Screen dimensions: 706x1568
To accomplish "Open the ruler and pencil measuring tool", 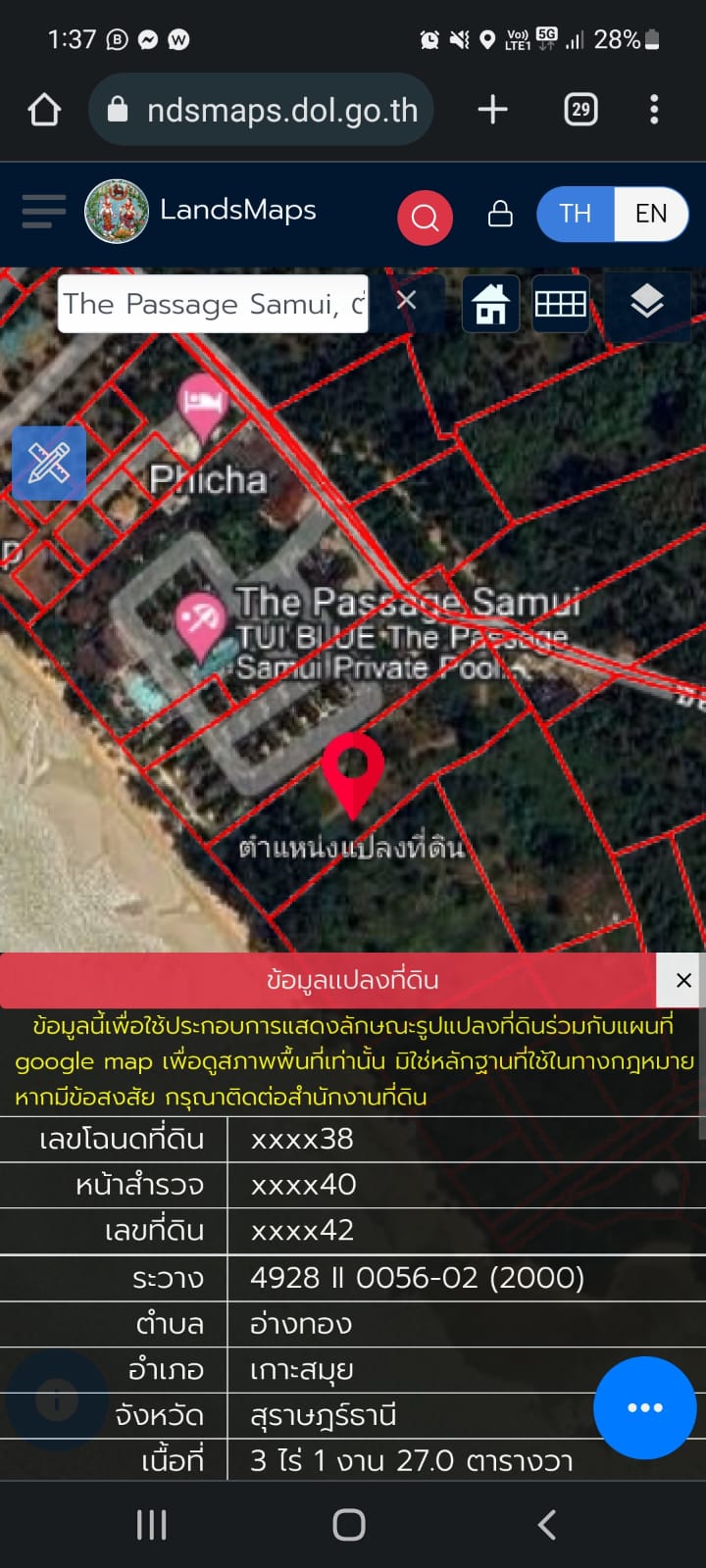I will coord(49,464).
